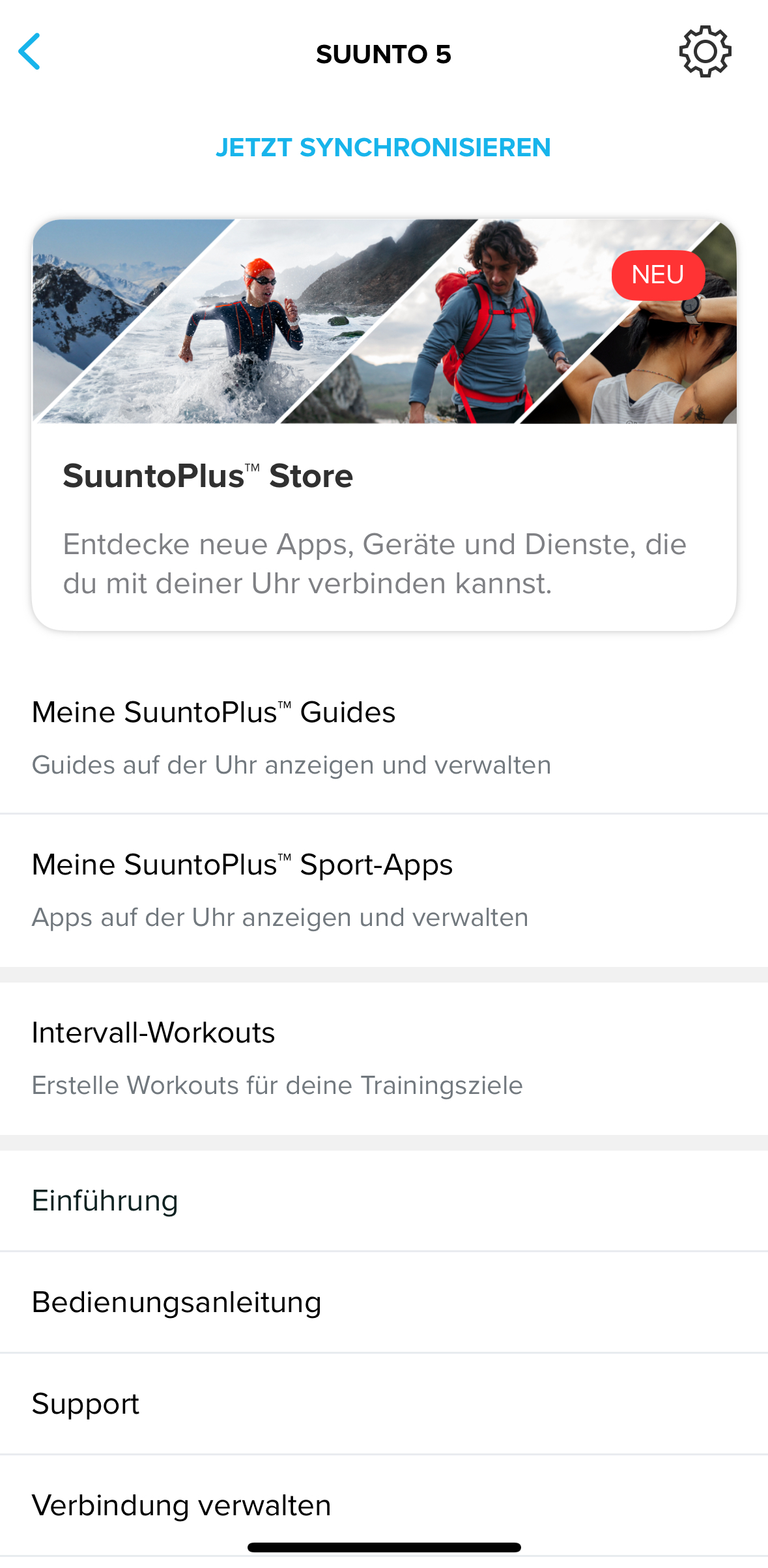Open Meine SuuntoPlus Guides
The height and width of the screenshot is (1568, 768).
(x=384, y=736)
